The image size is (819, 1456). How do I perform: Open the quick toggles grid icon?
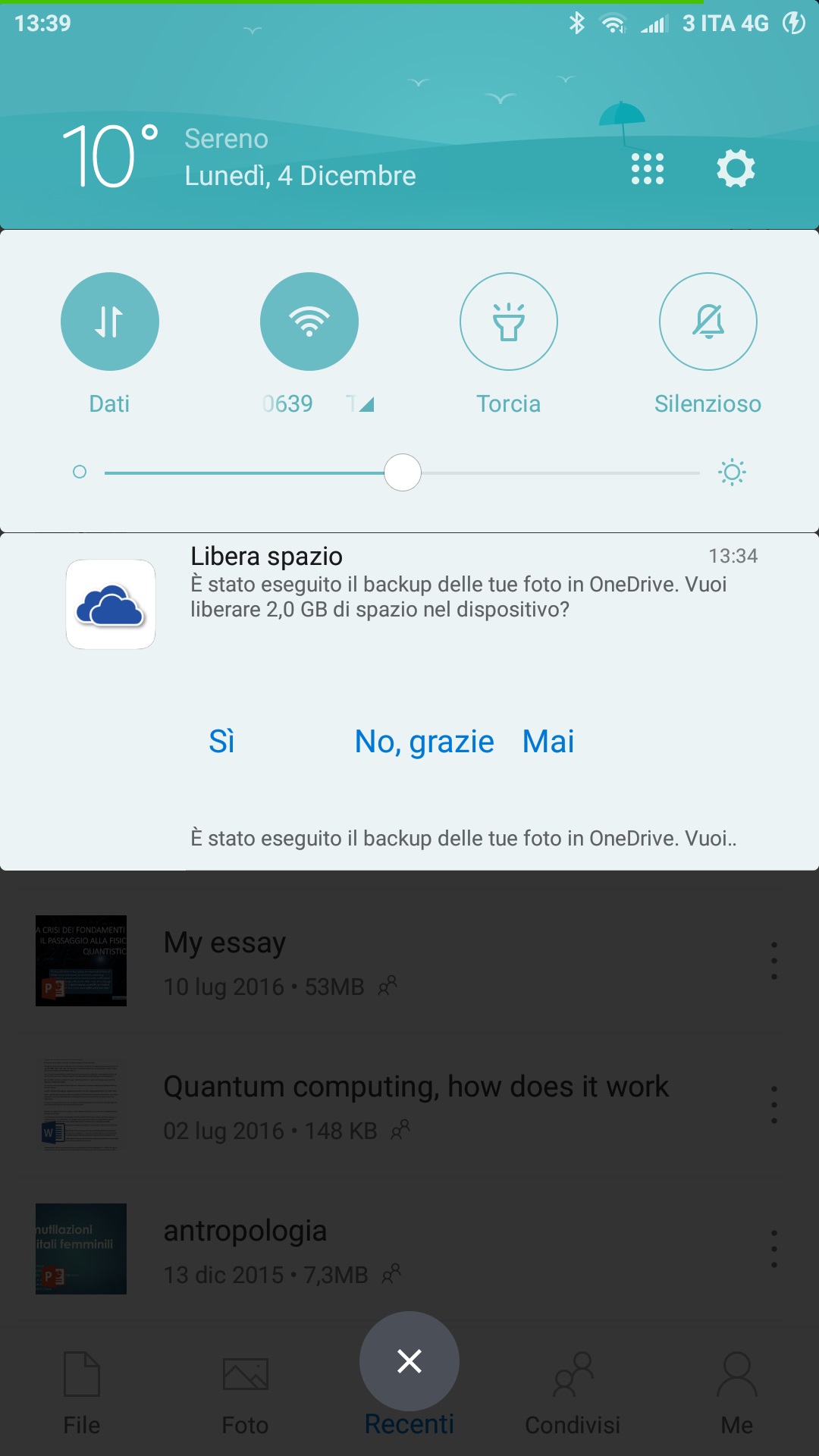pyautogui.click(x=648, y=168)
